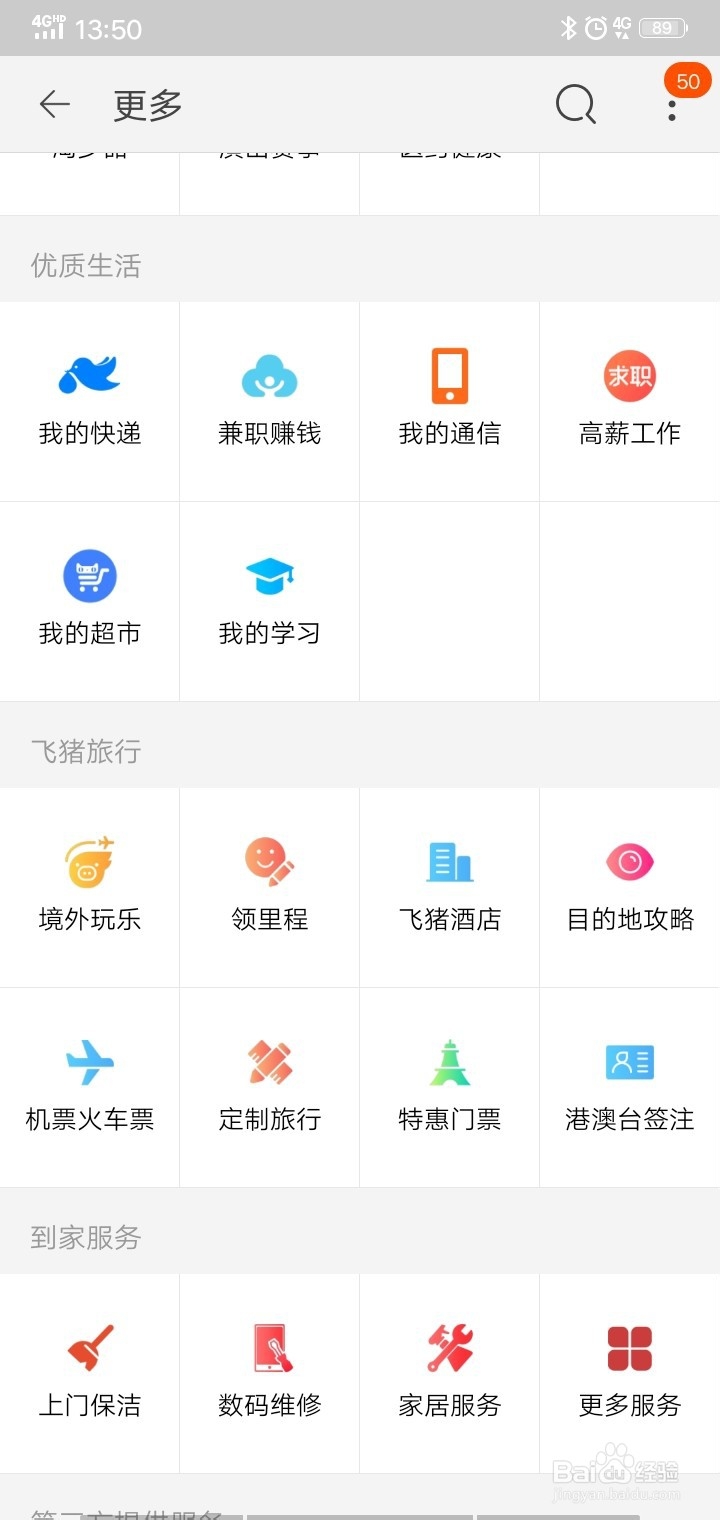Open 我的学习

[270, 601]
